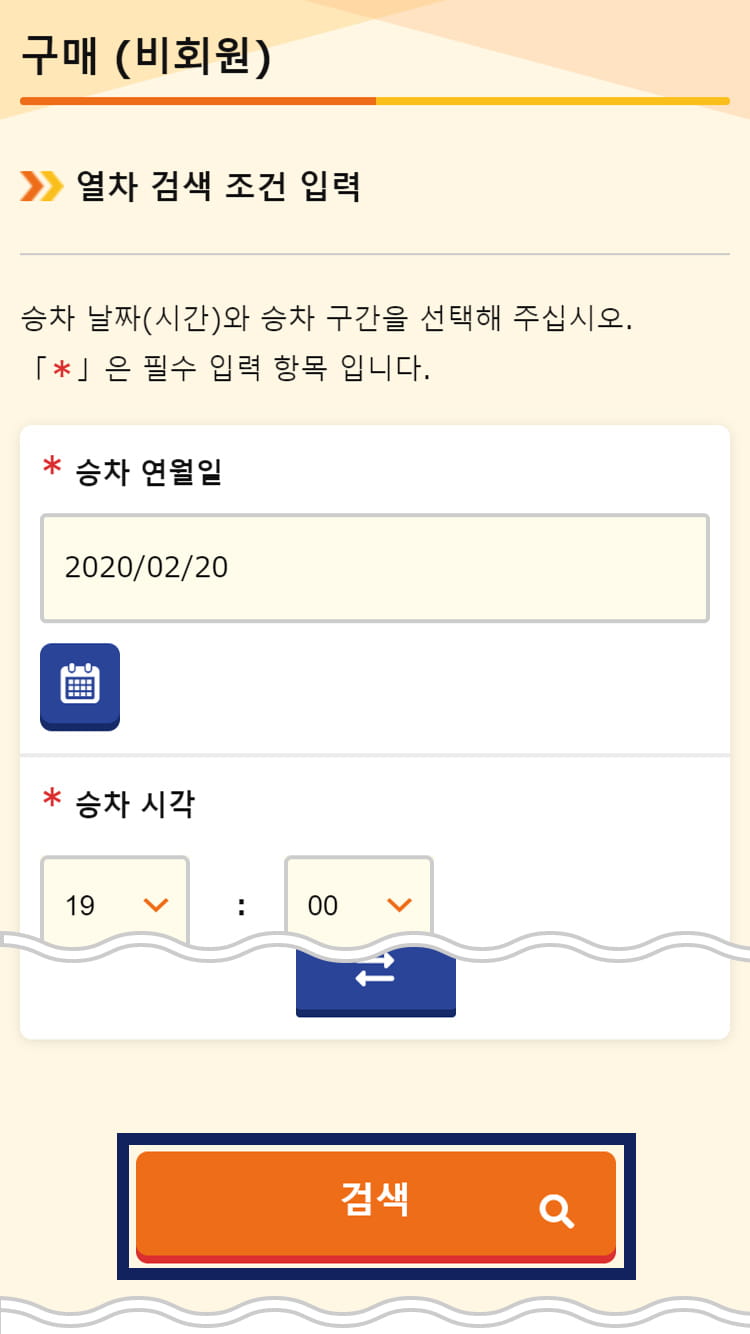Open the calendar date picker
Screen dimensions: 750x1334
tap(80, 687)
